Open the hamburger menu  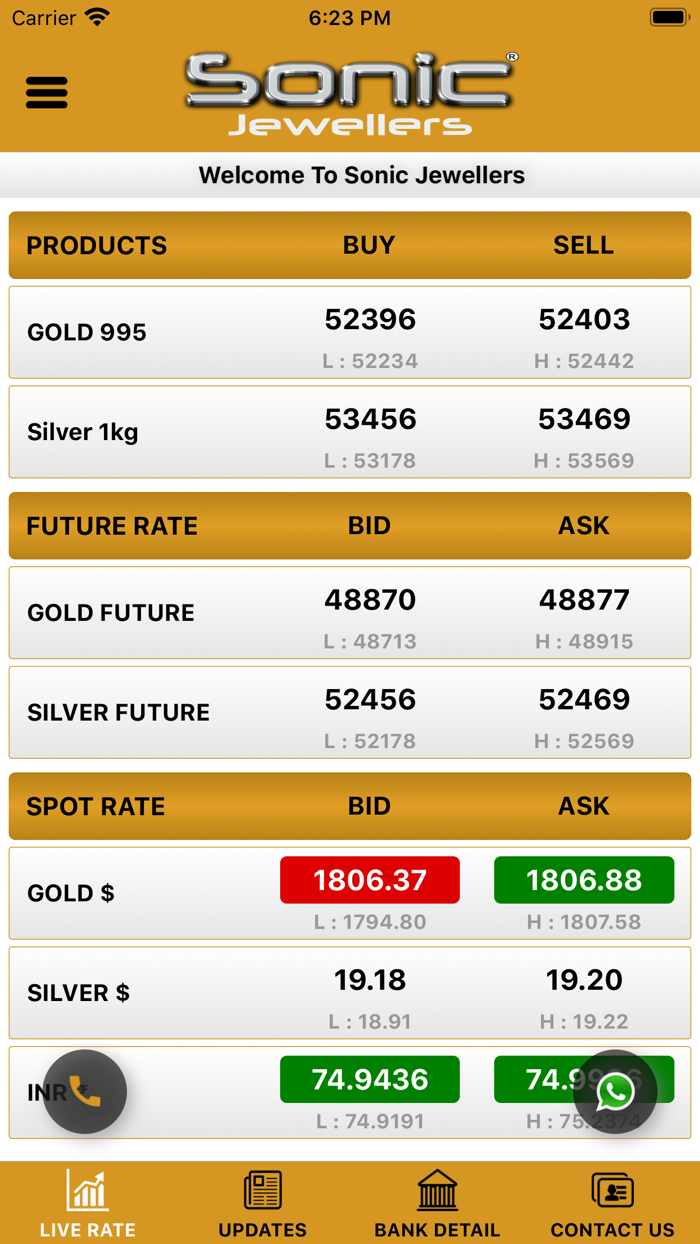47,93
